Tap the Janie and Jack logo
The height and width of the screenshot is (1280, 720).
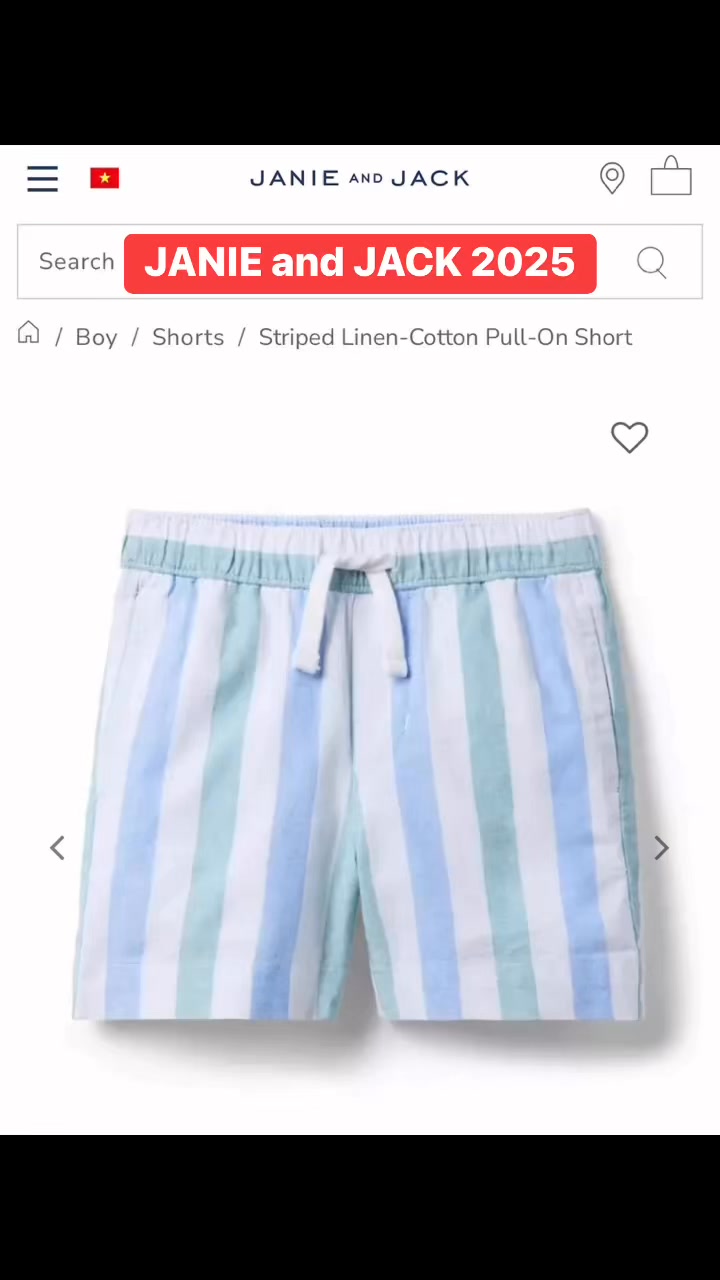(x=360, y=178)
